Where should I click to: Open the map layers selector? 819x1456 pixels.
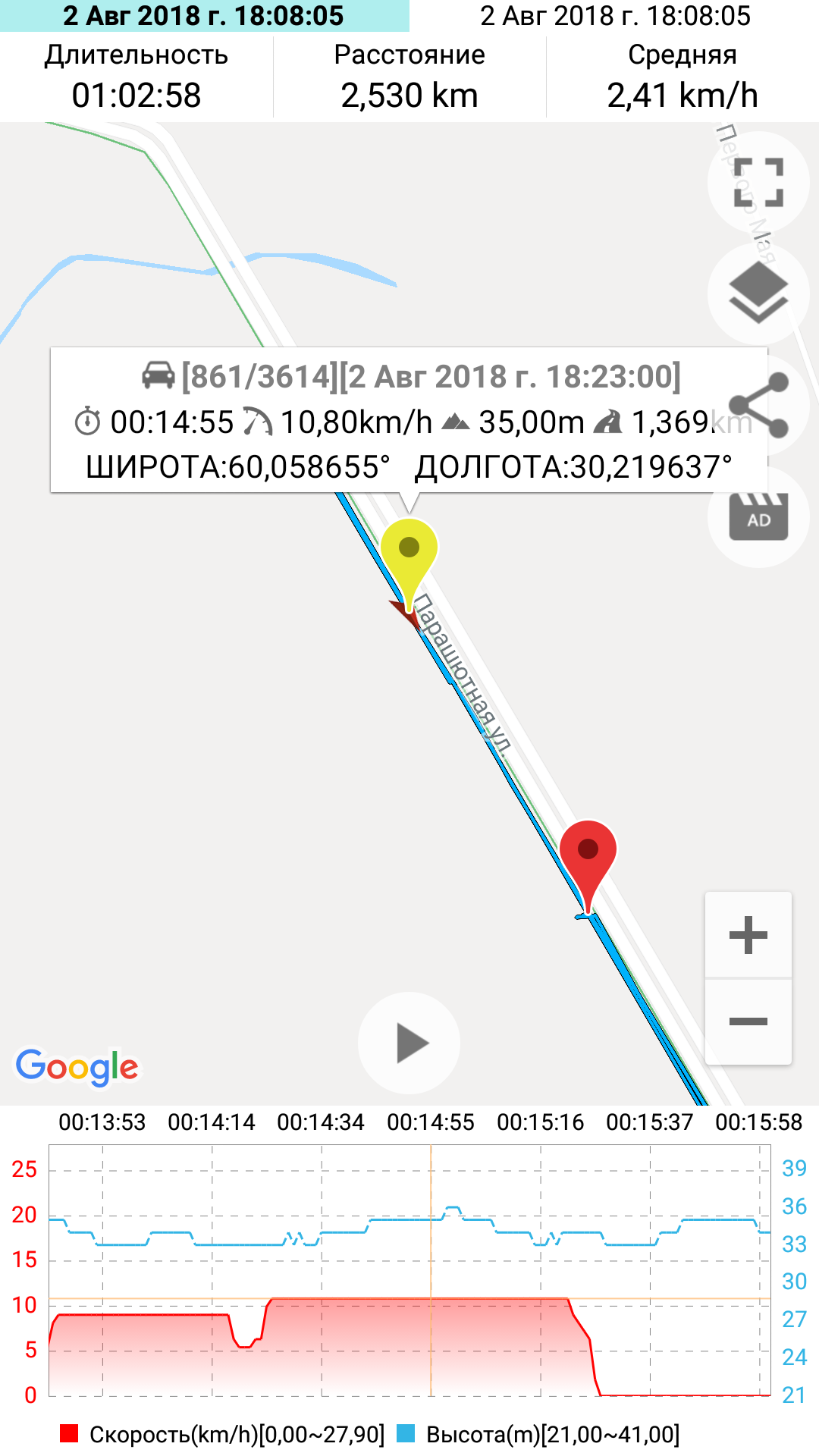pos(758,293)
